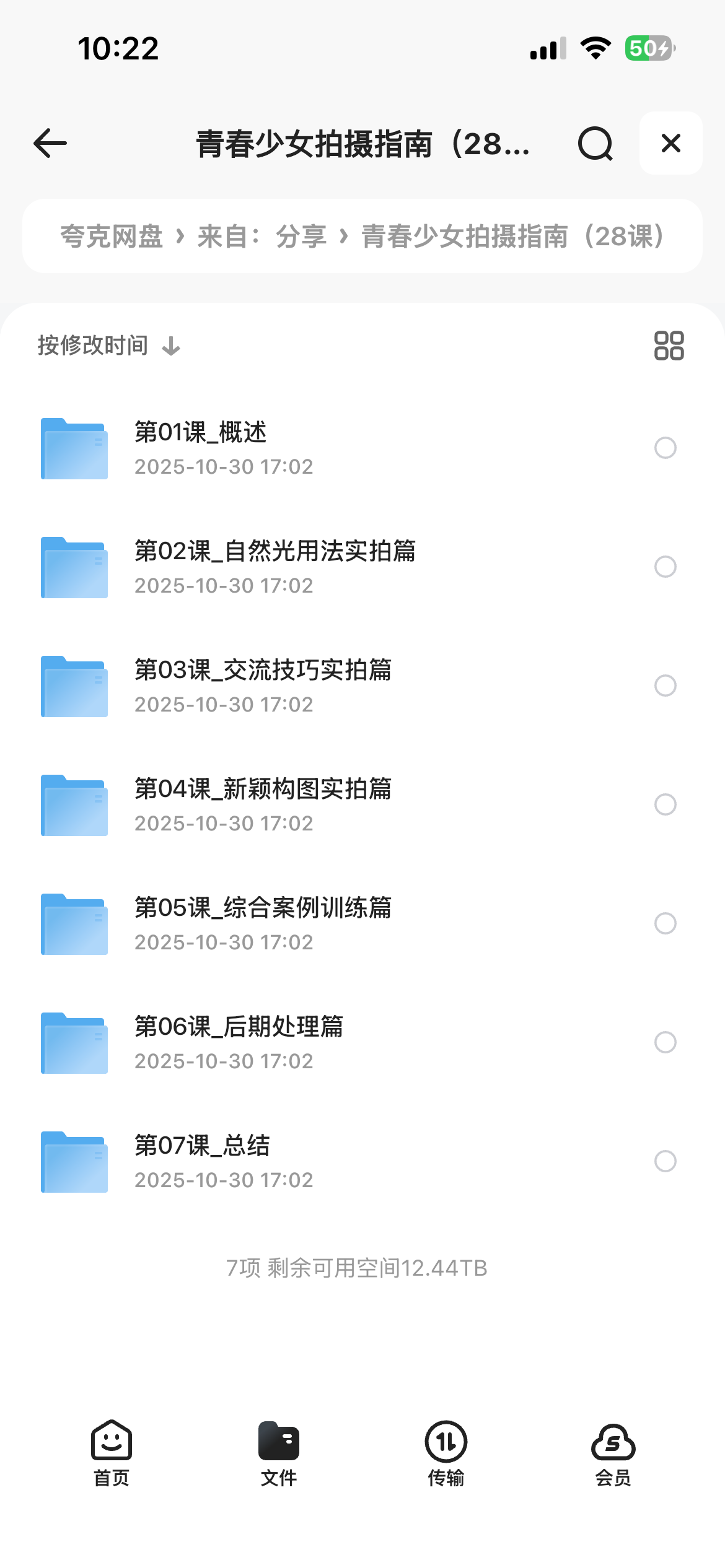The height and width of the screenshot is (1568, 725).
Task: Switch to the 会员 tab
Action: pyautogui.click(x=613, y=1453)
